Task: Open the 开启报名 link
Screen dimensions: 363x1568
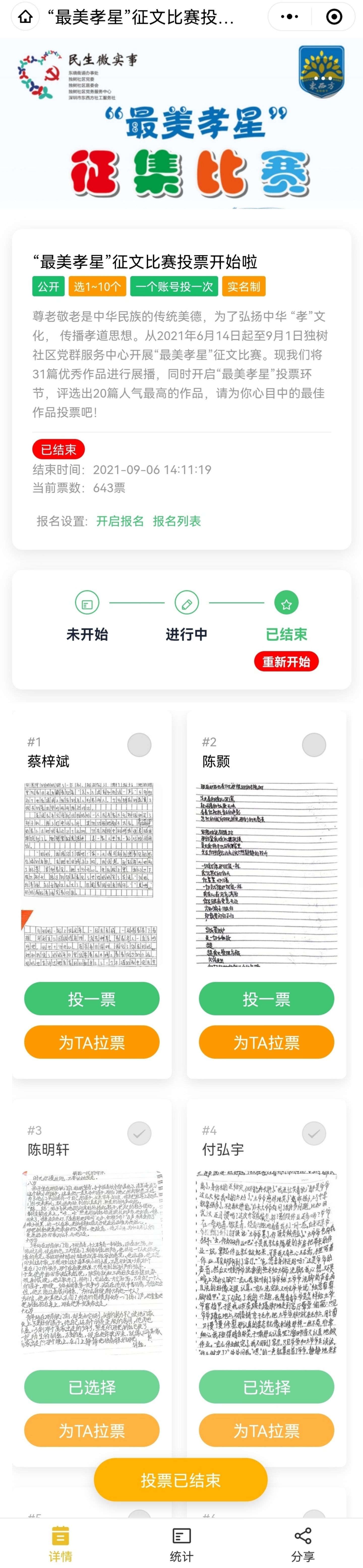Action: pyautogui.click(x=120, y=521)
